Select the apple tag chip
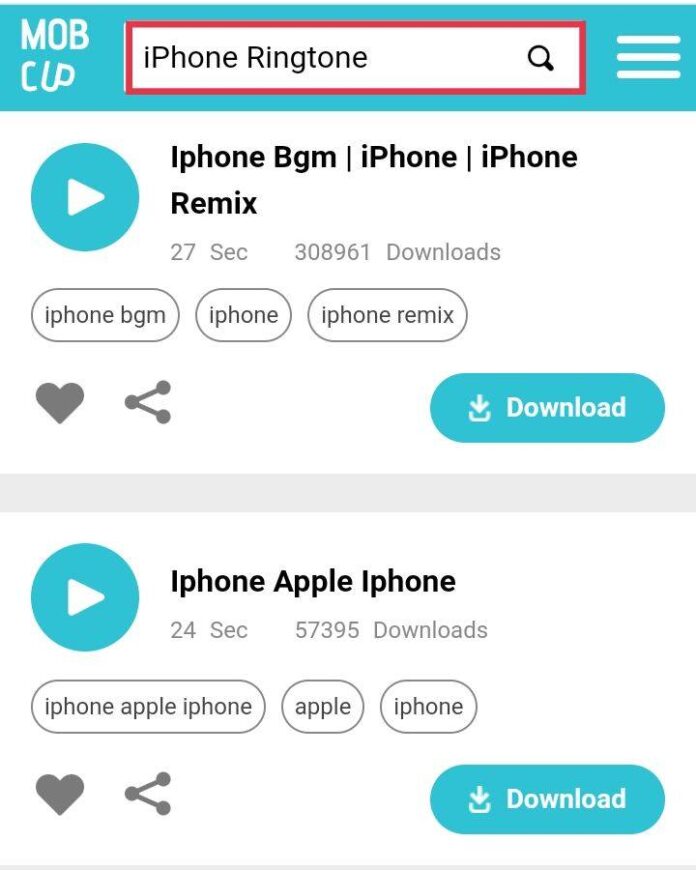 pyautogui.click(x=323, y=707)
